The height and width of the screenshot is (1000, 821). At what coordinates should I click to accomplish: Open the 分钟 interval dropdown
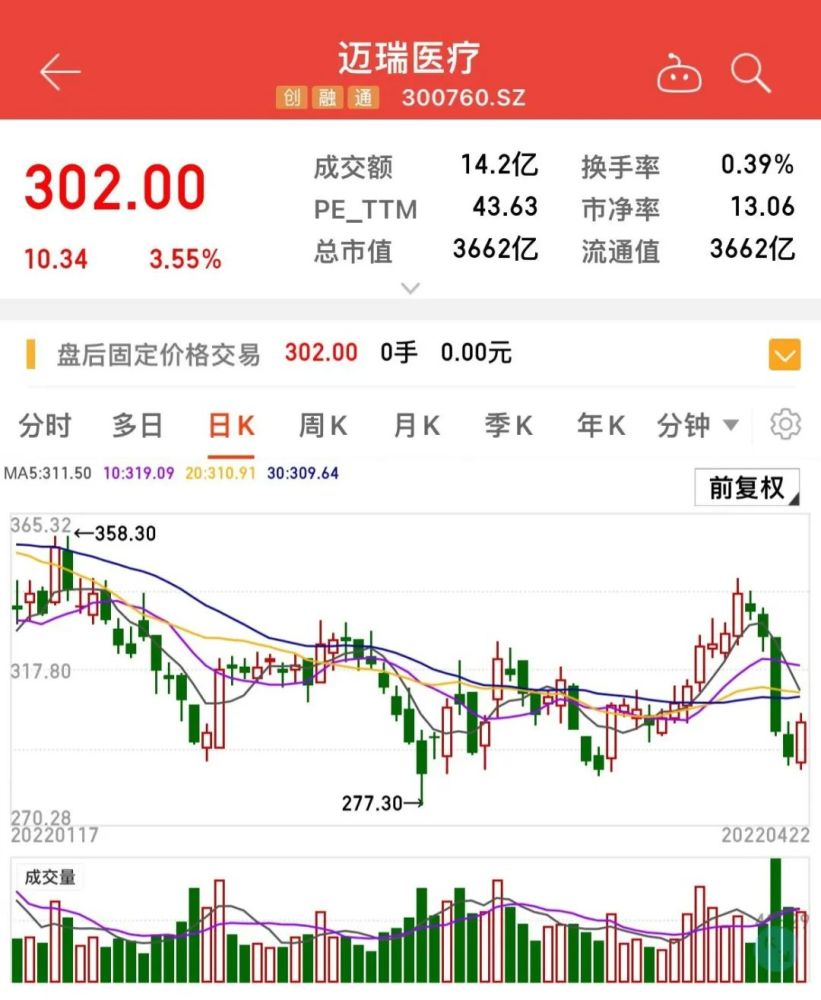pos(697,426)
